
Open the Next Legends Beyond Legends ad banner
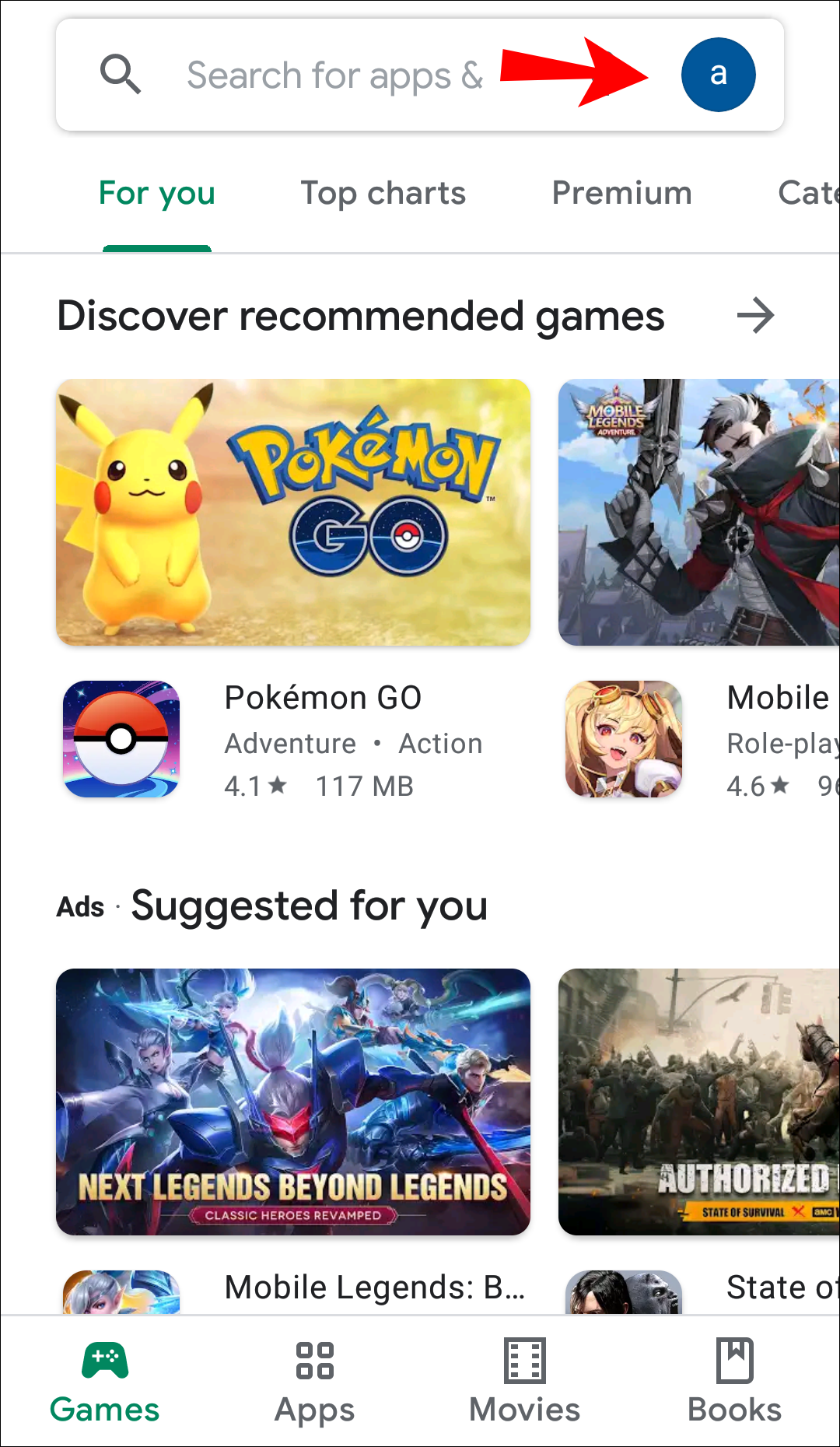(x=293, y=1102)
